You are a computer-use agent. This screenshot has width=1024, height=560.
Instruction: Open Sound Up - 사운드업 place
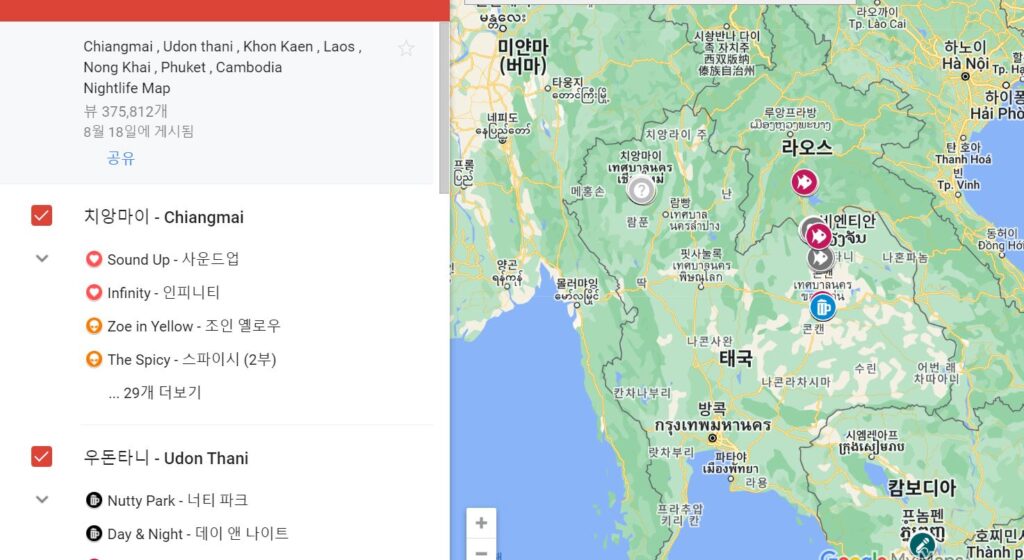pos(173,259)
